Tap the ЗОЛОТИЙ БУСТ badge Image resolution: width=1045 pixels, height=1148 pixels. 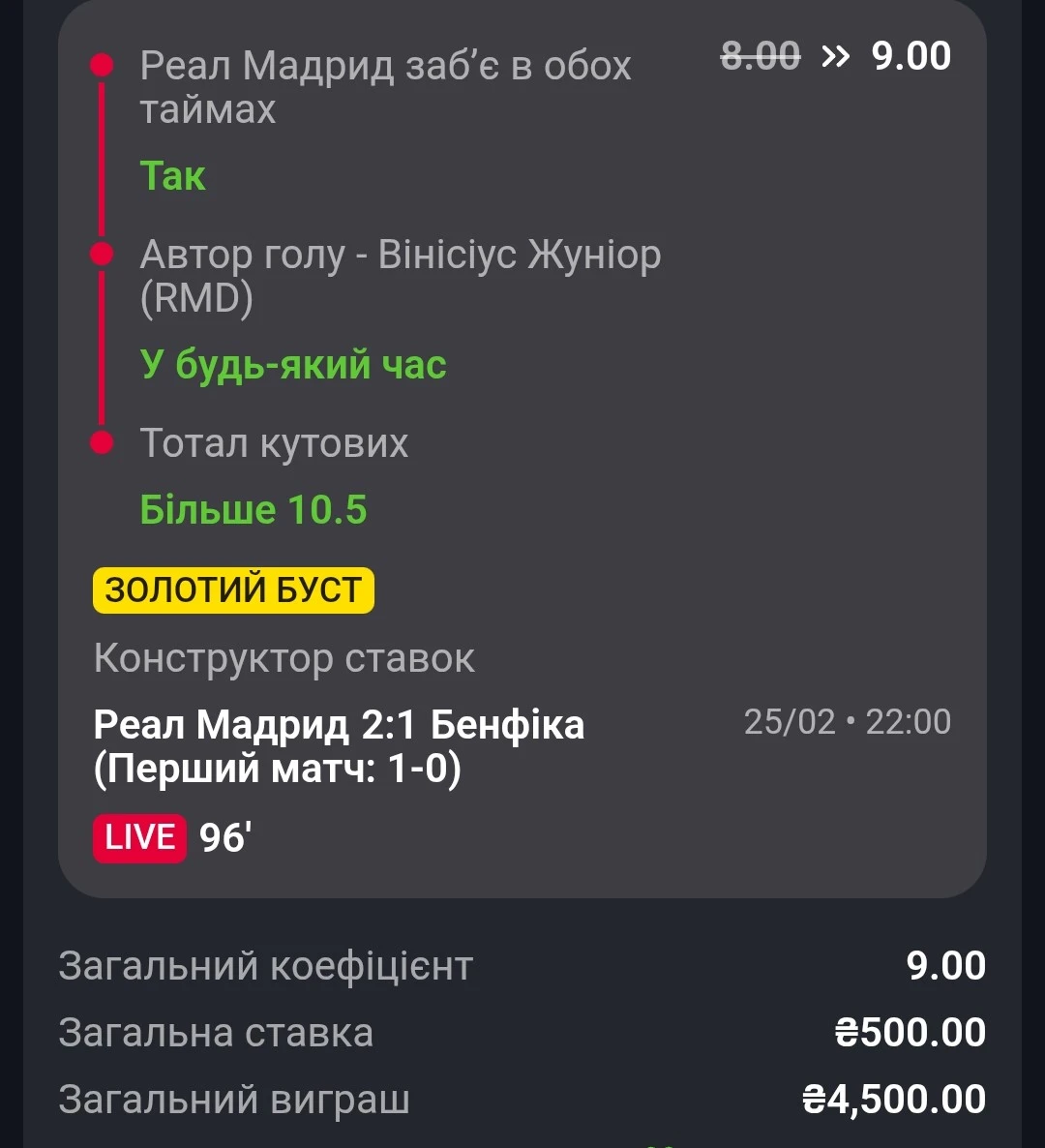click(x=233, y=590)
